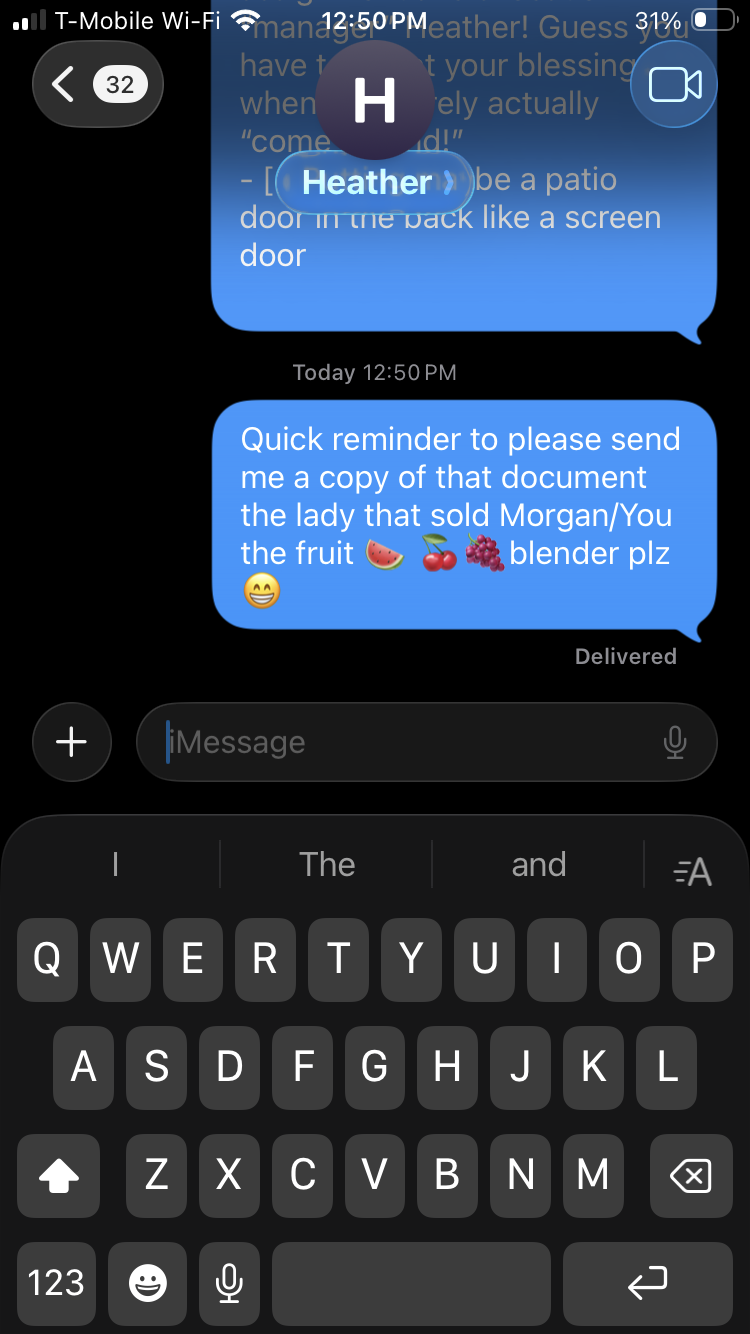Toggle the shift key
The width and height of the screenshot is (750, 1334).
[x=59, y=1176]
